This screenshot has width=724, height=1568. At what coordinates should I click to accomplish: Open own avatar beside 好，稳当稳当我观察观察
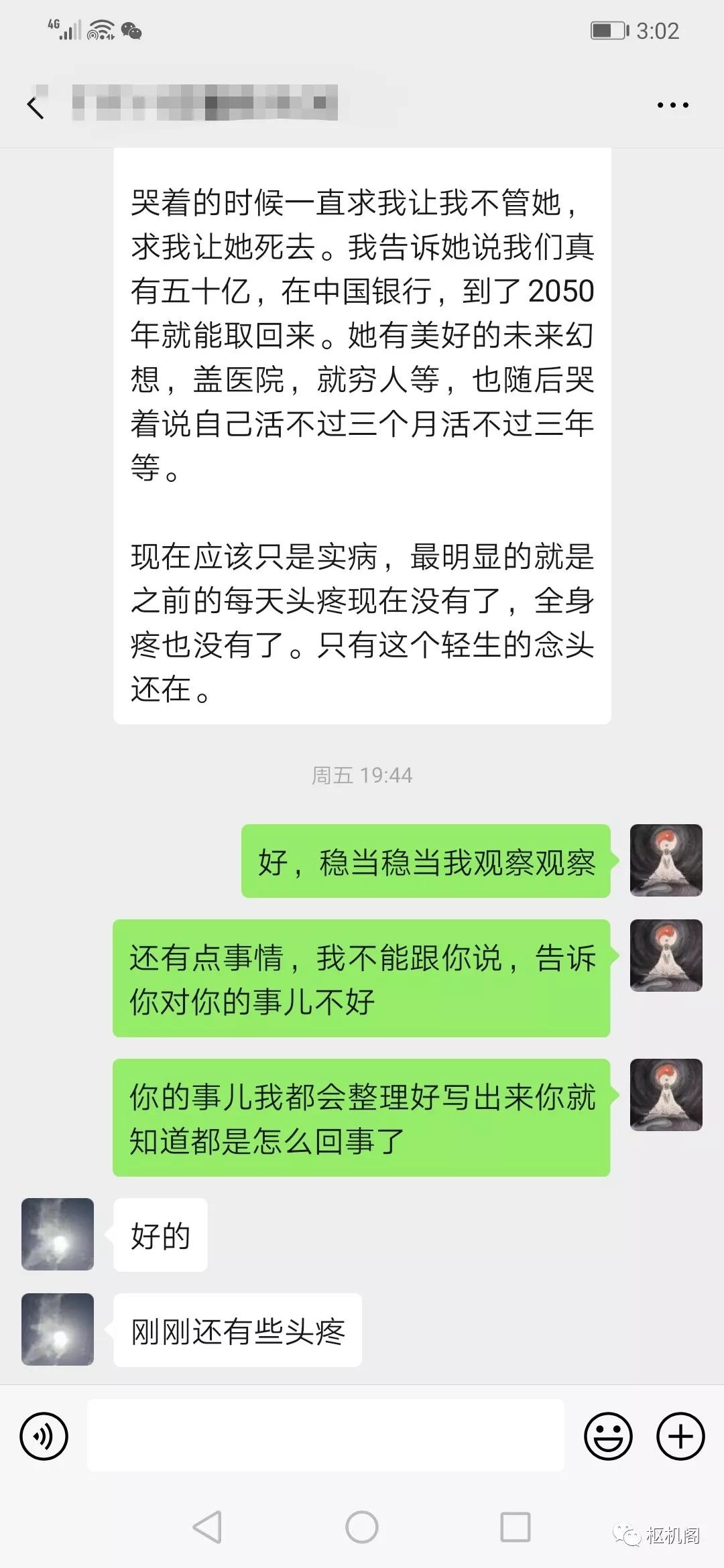666,860
